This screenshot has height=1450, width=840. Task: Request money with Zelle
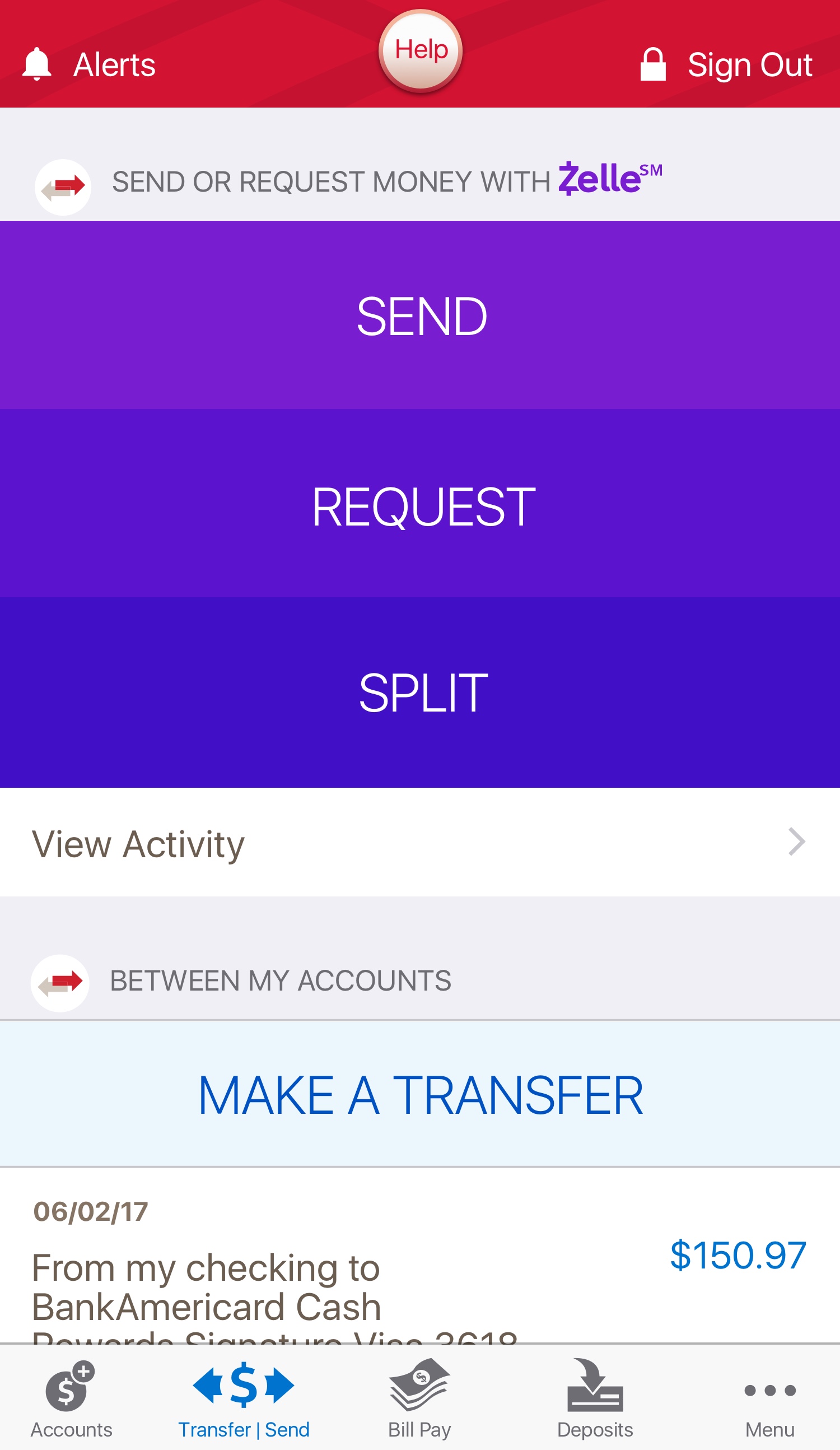tap(421, 504)
